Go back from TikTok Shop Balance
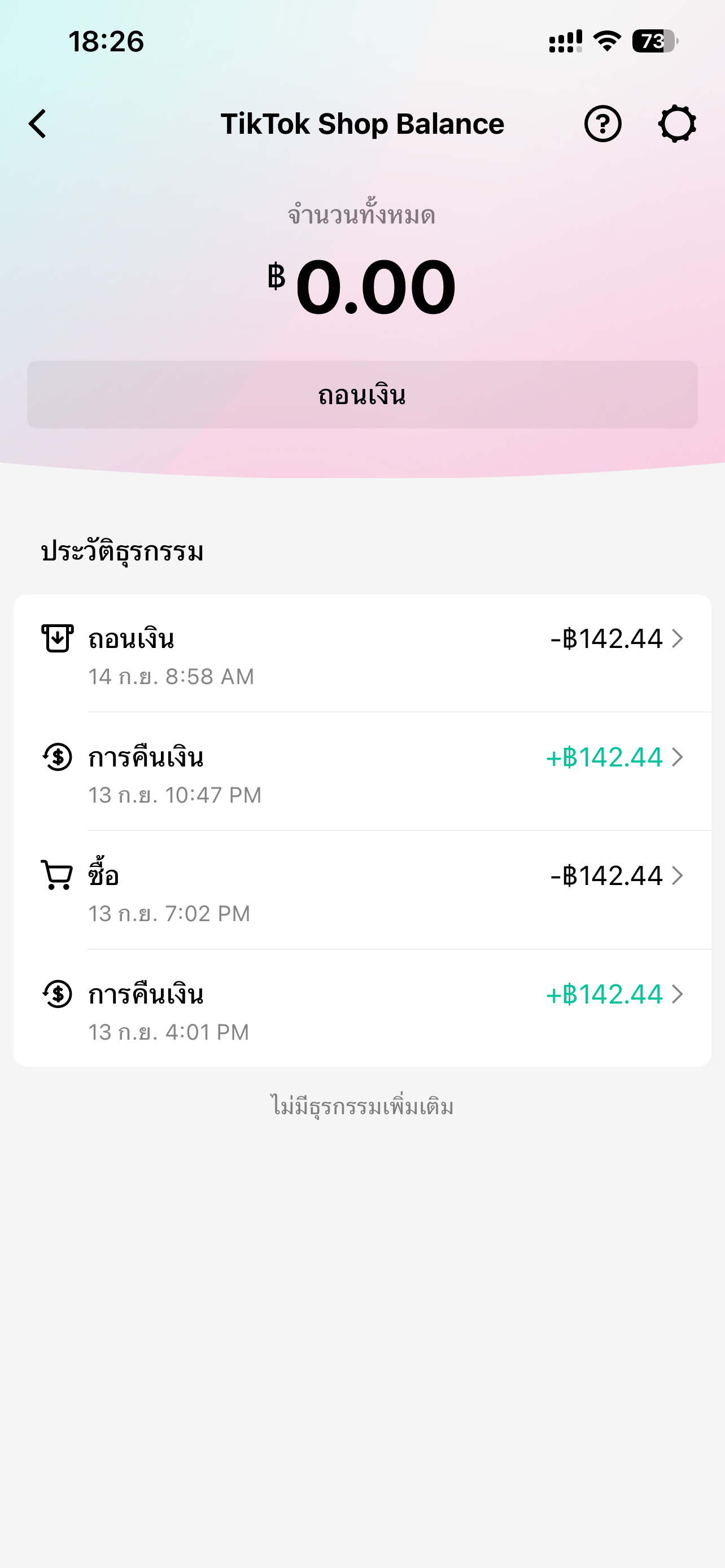The width and height of the screenshot is (725, 1568). tap(38, 124)
